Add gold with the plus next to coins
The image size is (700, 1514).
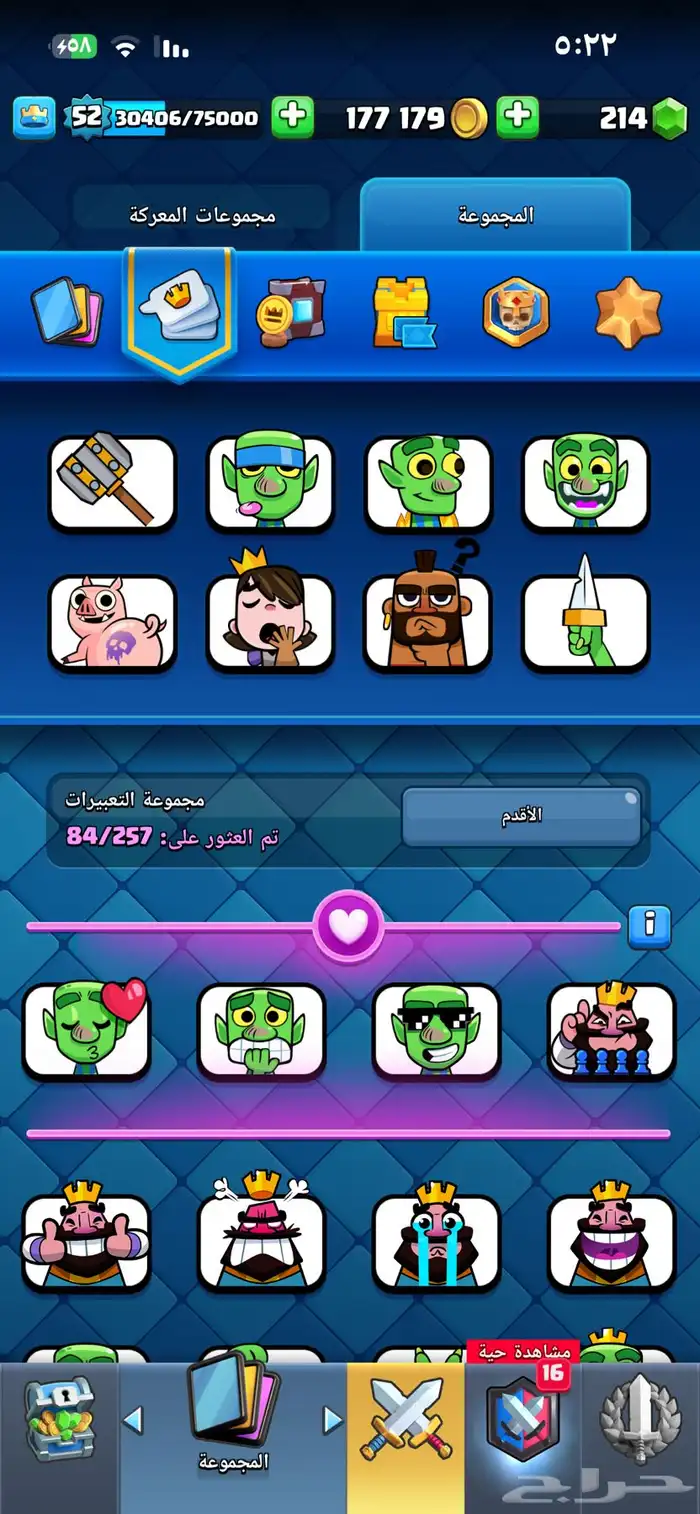[517, 118]
